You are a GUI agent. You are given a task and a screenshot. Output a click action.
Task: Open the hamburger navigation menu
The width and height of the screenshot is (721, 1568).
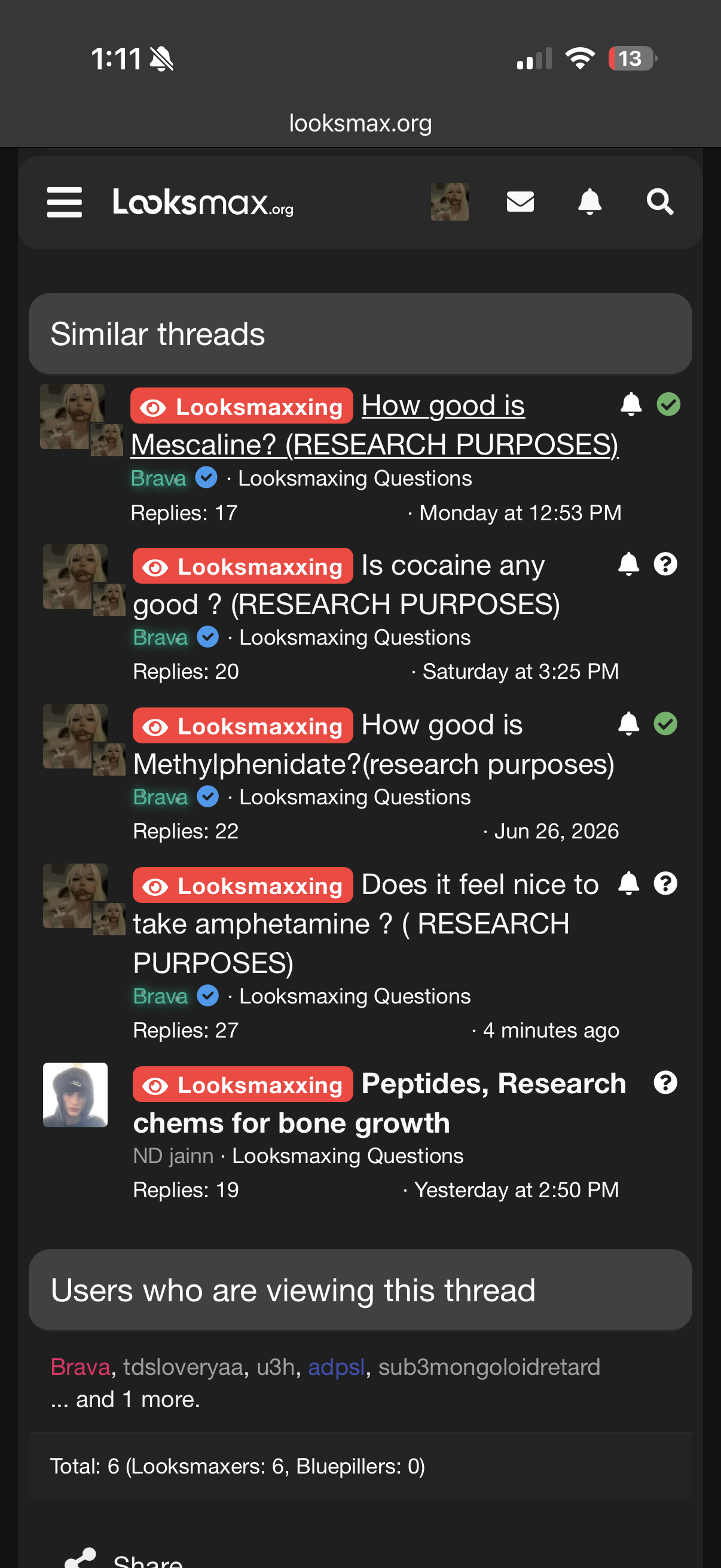point(65,202)
